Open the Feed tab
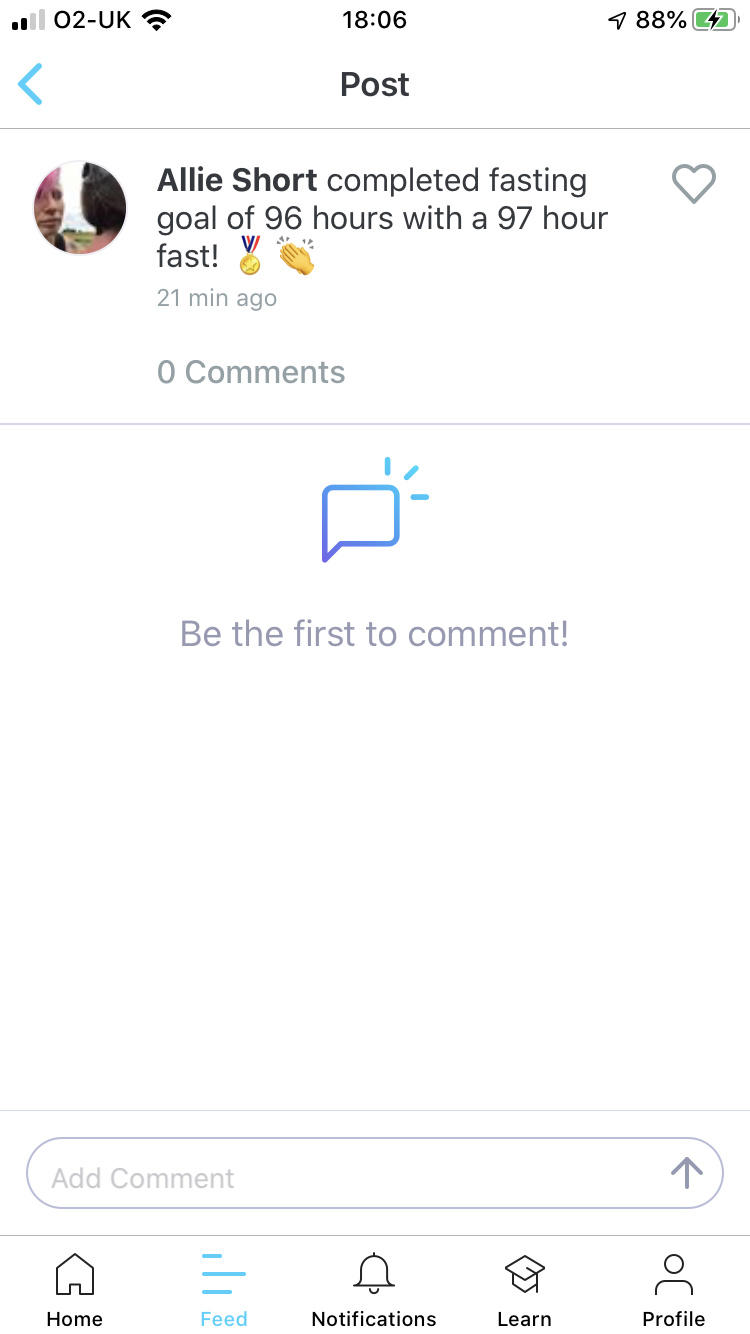 pos(224,1289)
